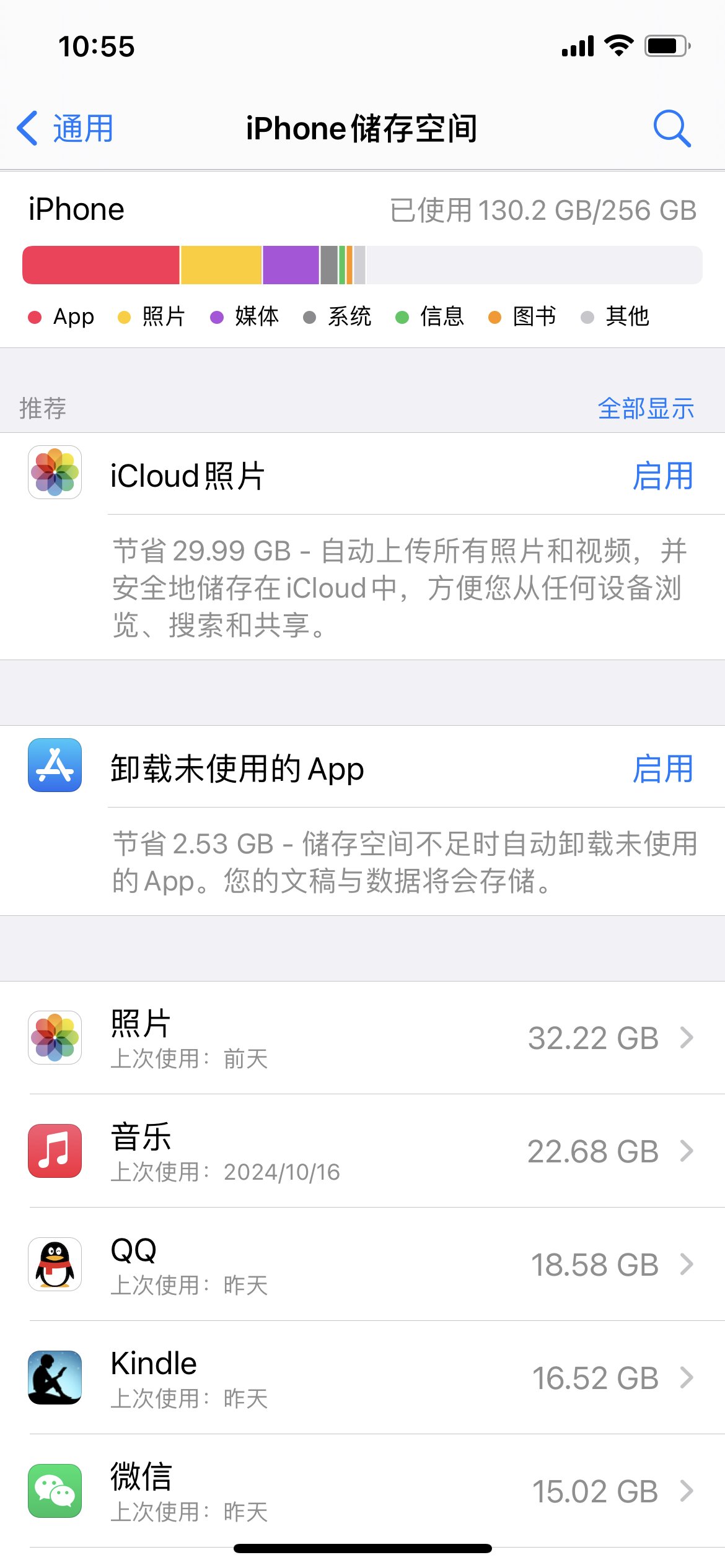Screen dimensions: 725x1568
Task: Open 音乐 storage details
Action: coord(362,1151)
